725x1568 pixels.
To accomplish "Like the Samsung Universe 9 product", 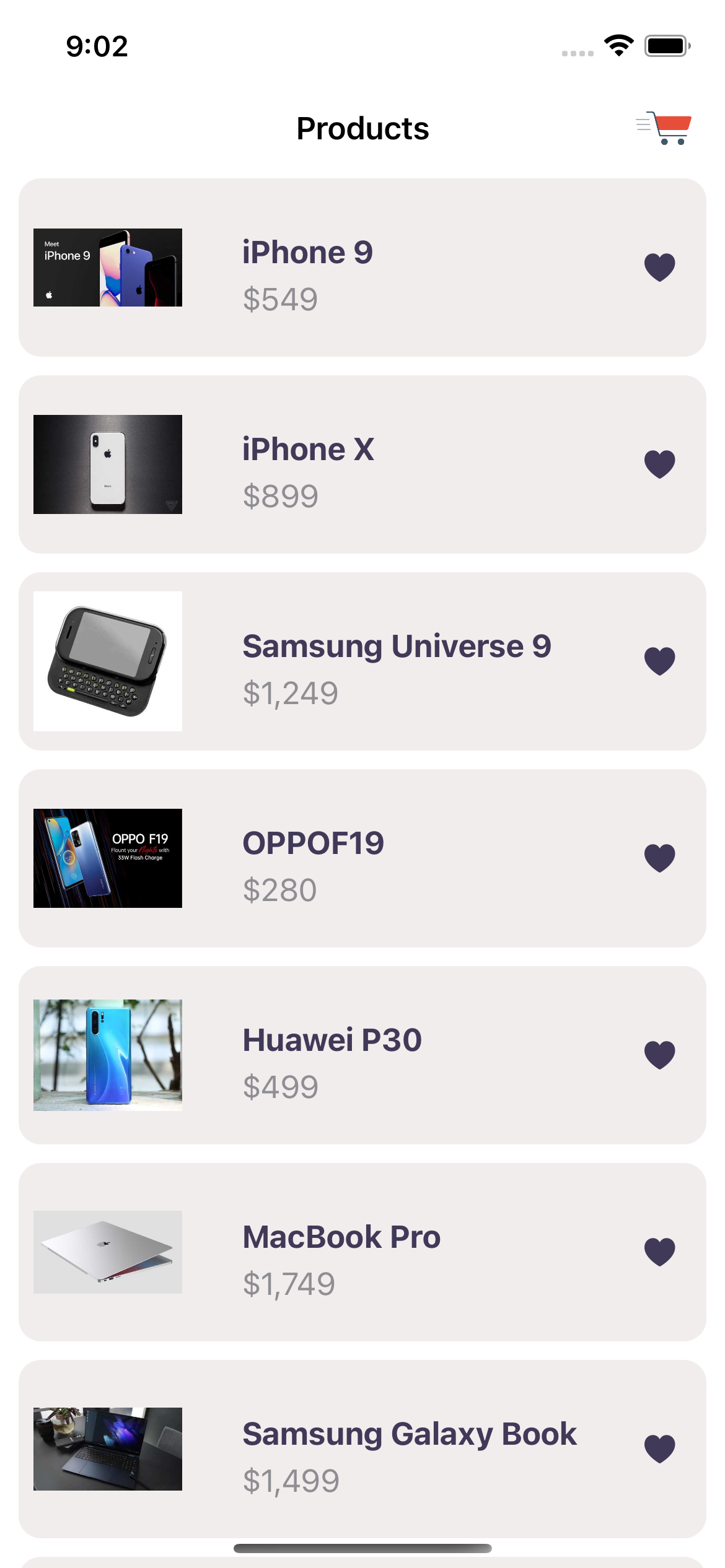I will pos(659,661).
